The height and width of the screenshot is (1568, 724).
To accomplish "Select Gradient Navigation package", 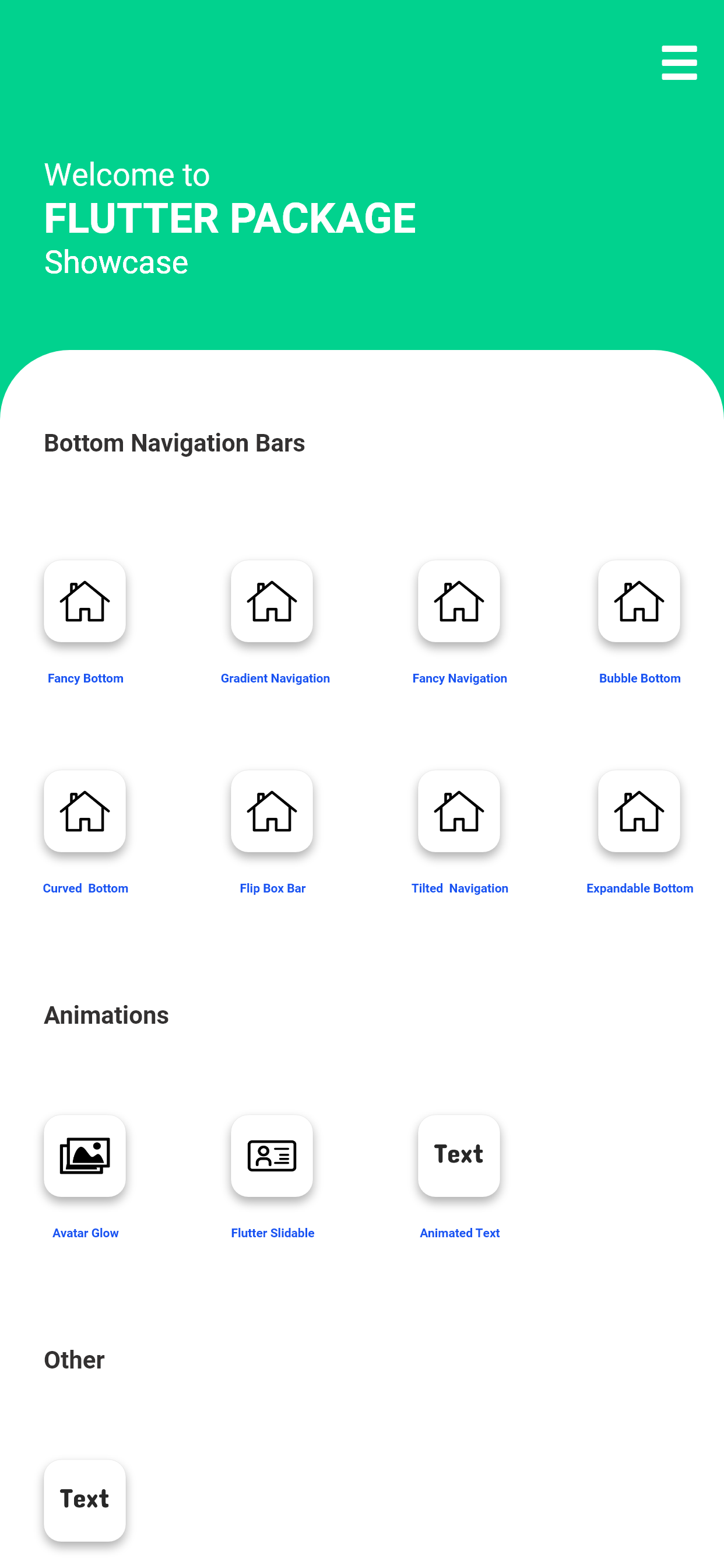I will (271, 601).
